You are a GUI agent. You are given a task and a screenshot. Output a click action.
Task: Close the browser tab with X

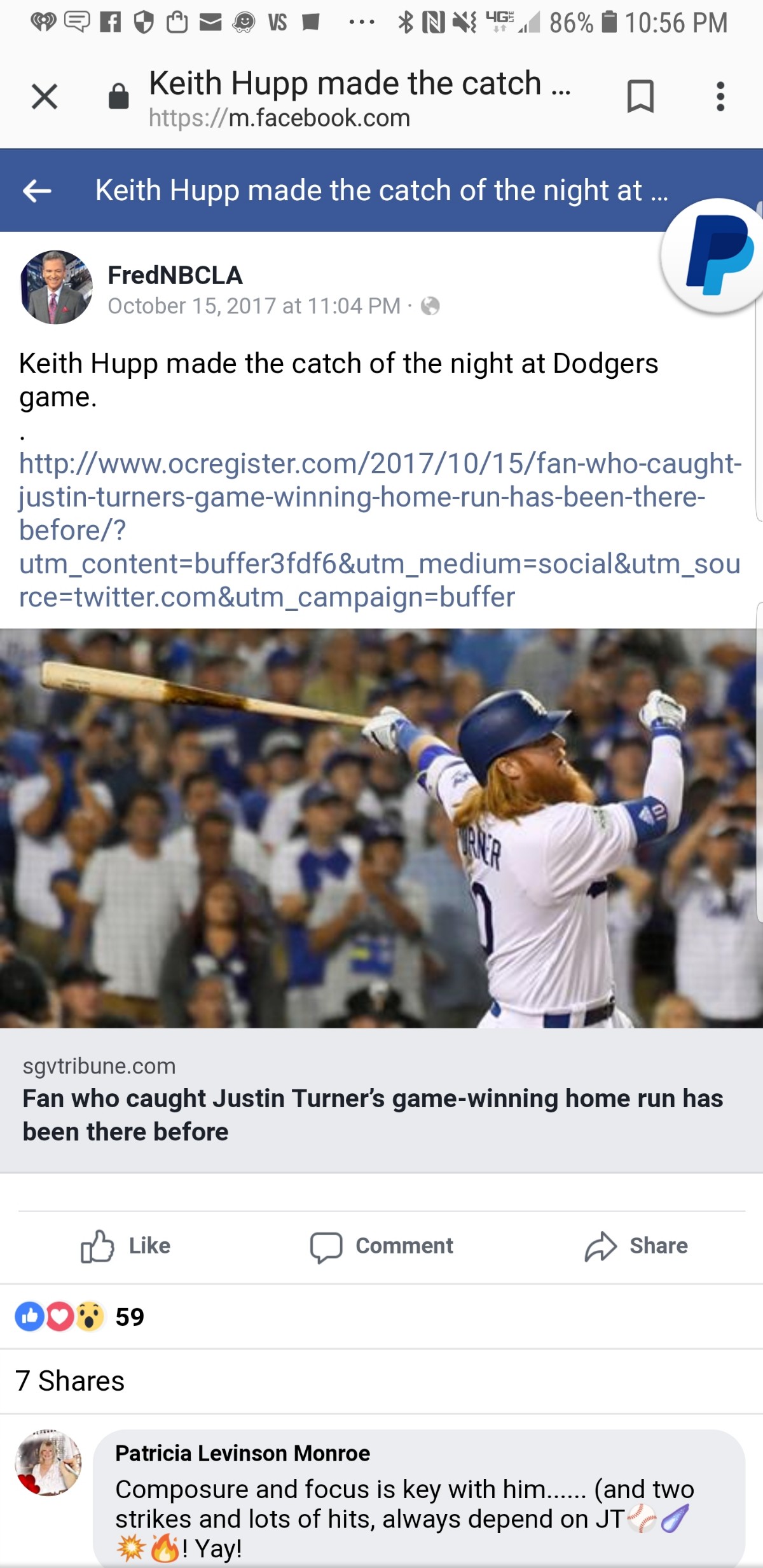click(x=45, y=97)
